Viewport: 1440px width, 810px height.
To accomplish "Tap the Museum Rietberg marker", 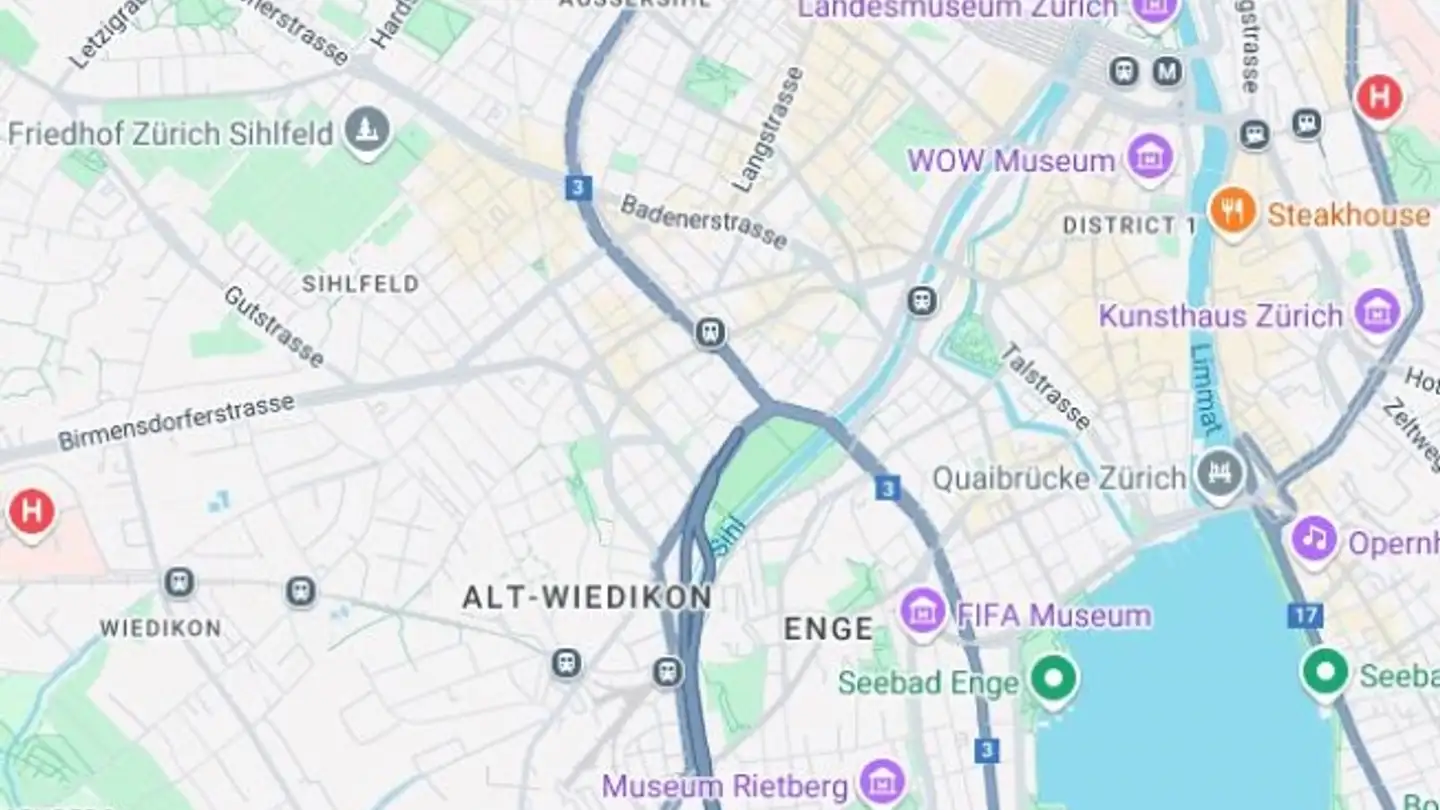I will (x=882, y=783).
